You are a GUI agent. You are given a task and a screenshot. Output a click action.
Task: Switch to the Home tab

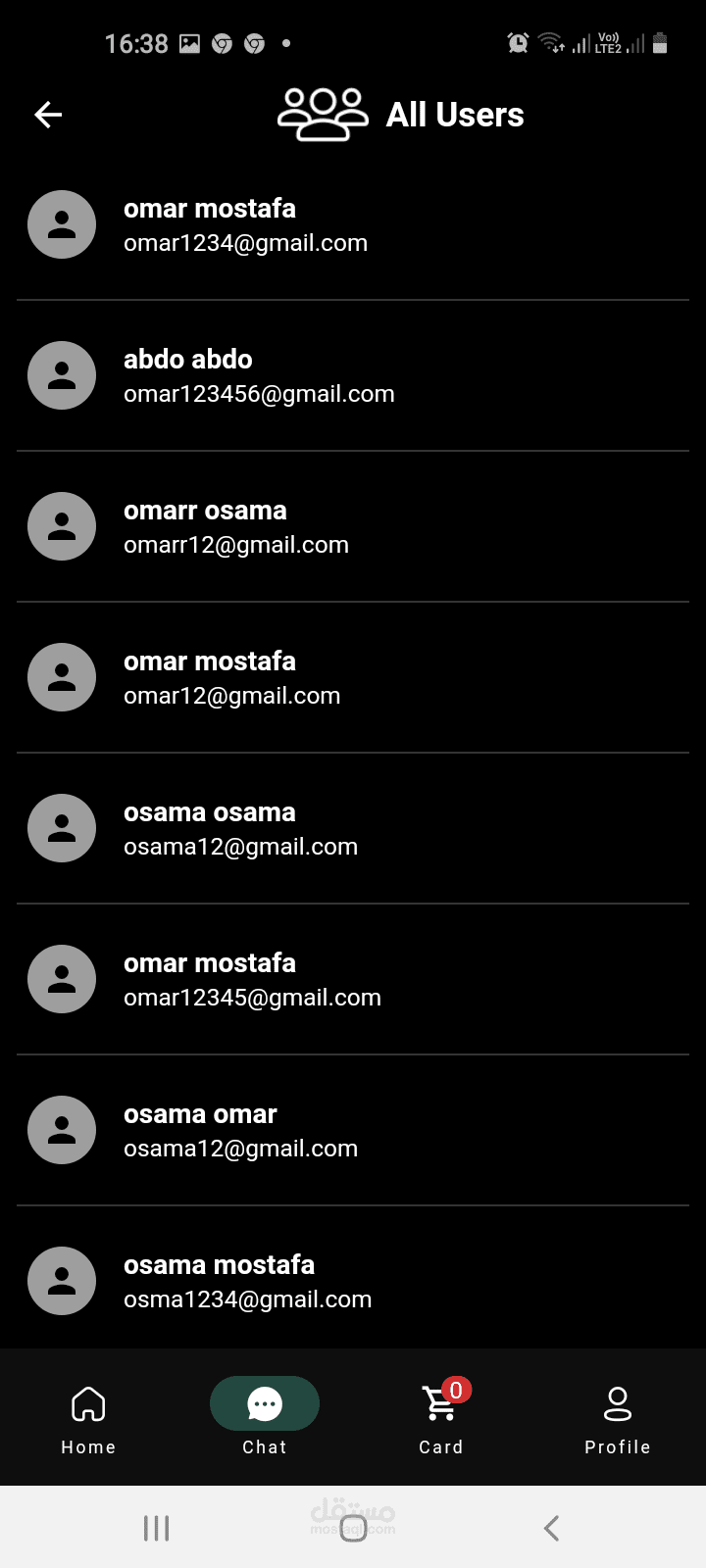point(88,1417)
